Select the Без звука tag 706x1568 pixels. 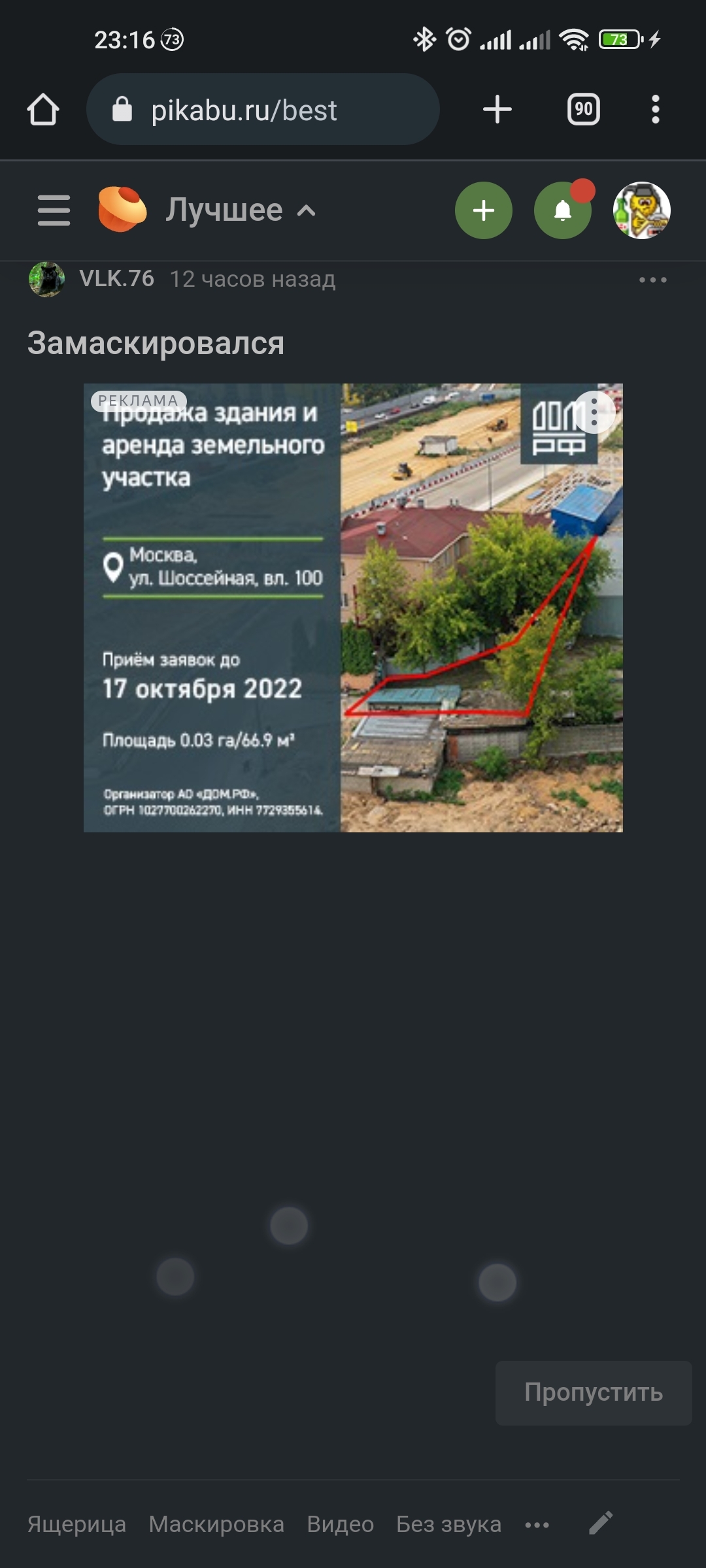tap(448, 1524)
